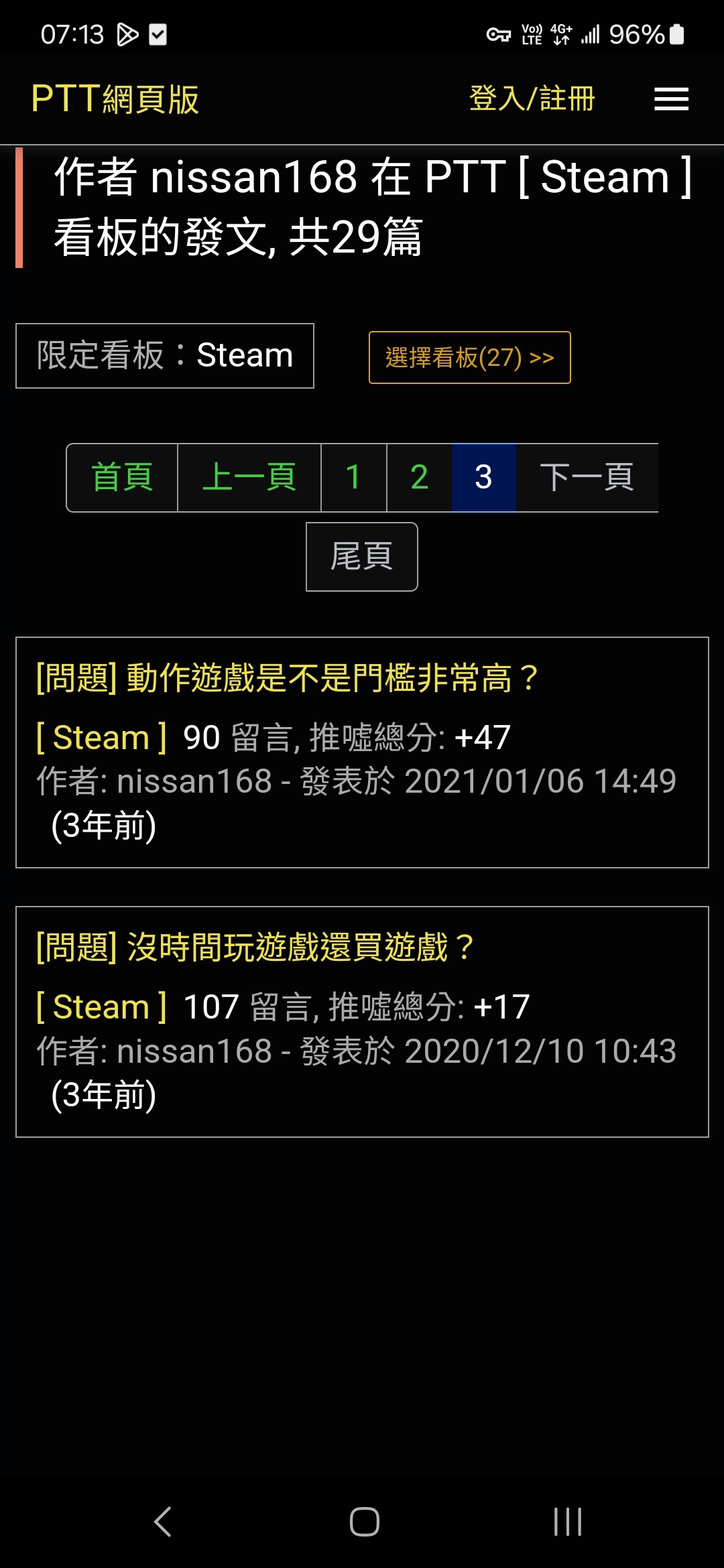Go to PTT網頁版 home link
This screenshot has width=724, height=1568.
115,99
